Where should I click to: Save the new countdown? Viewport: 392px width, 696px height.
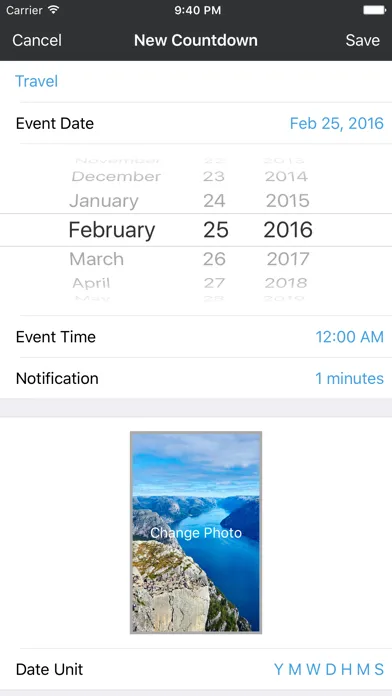pos(362,40)
